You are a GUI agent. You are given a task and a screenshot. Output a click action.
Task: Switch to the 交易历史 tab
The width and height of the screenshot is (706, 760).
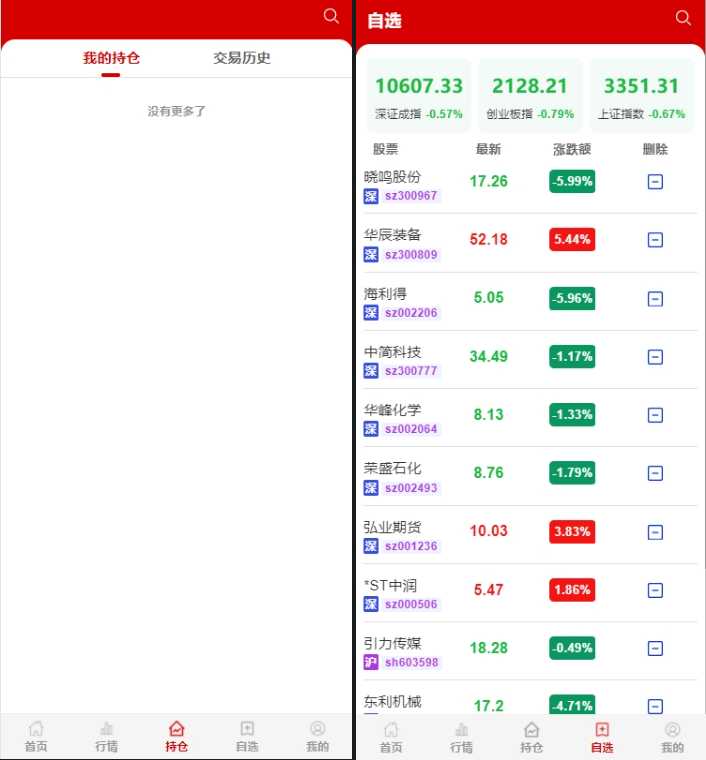242,58
